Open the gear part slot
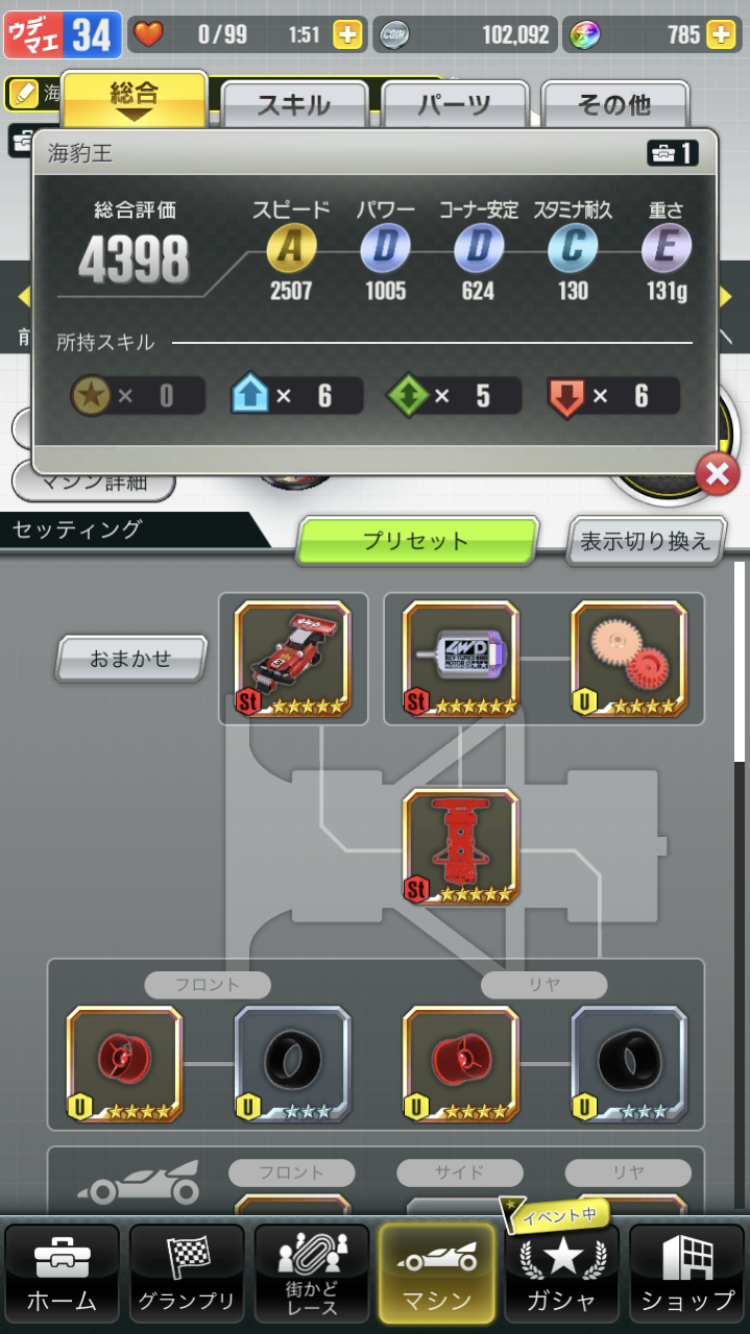The height and width of the screenshot is (1334, 750). (x=629, y=658)
